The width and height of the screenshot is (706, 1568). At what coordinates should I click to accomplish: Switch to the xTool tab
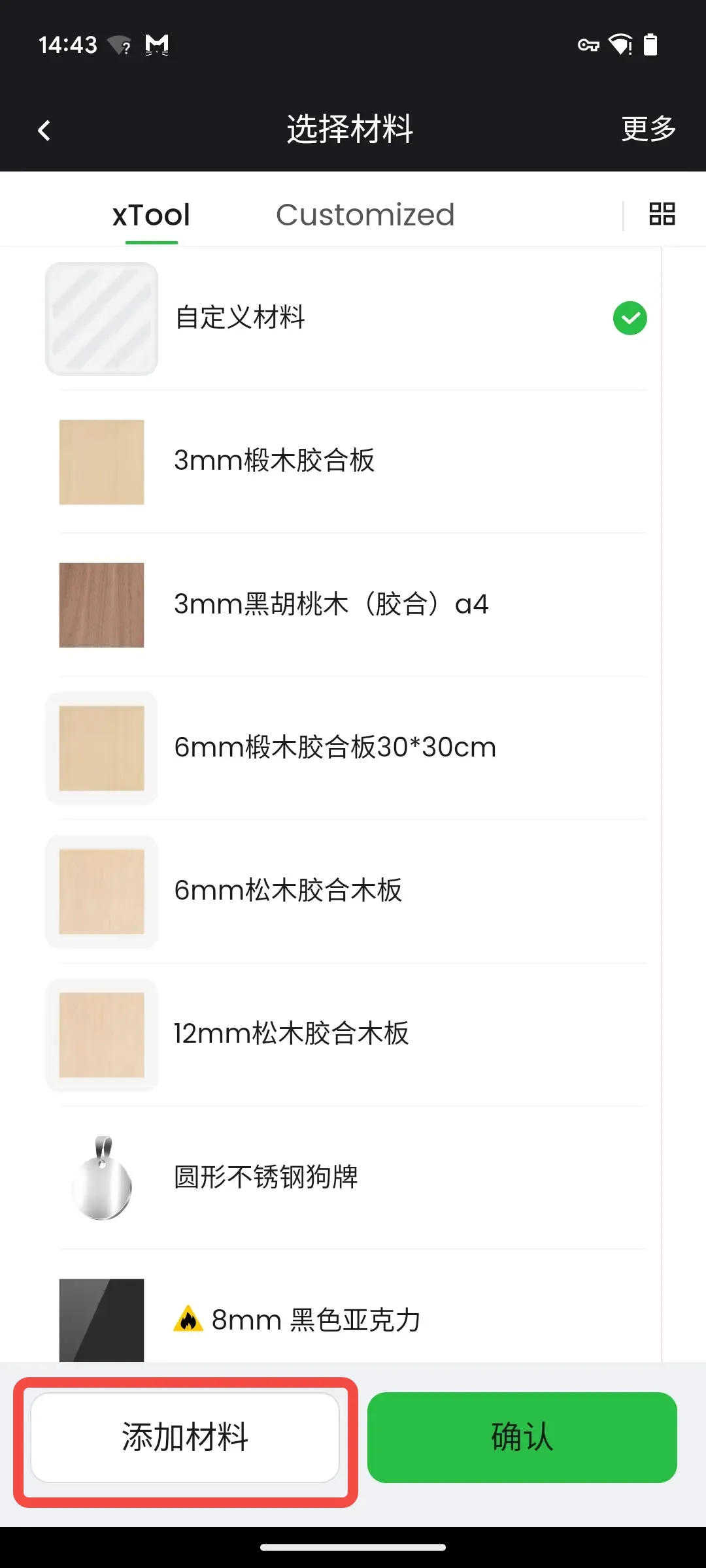151,215
